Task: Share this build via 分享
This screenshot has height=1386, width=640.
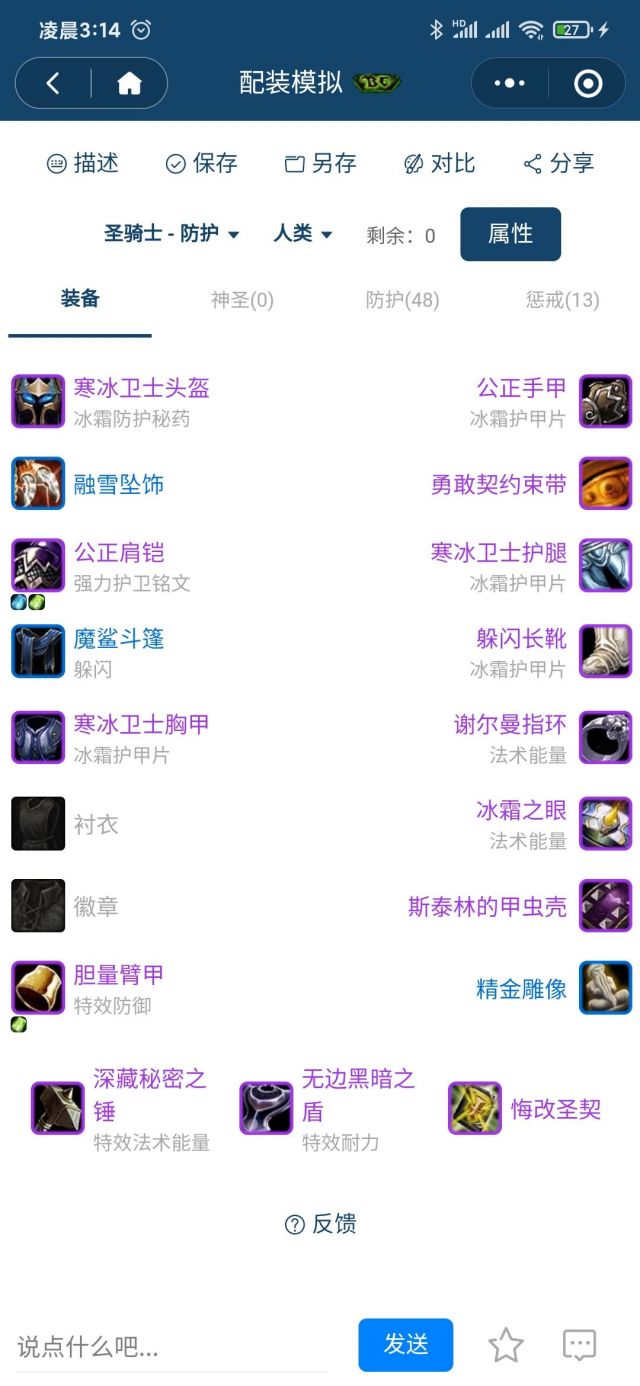Action: [558, 163]
